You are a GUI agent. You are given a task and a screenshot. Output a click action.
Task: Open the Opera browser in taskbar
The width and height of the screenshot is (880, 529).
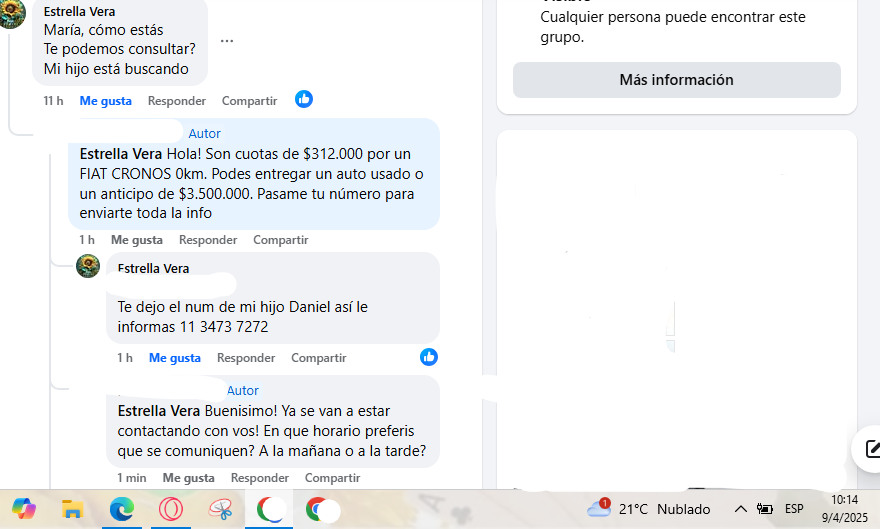[171, 509]
